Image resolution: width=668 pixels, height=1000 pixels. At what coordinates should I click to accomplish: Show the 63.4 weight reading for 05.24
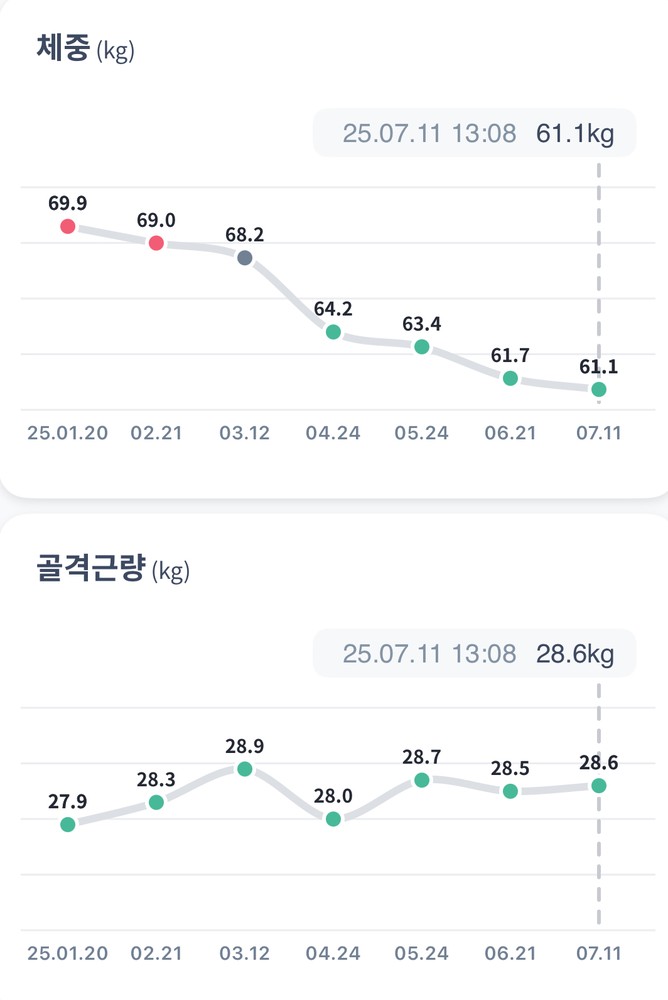point(422,347)
